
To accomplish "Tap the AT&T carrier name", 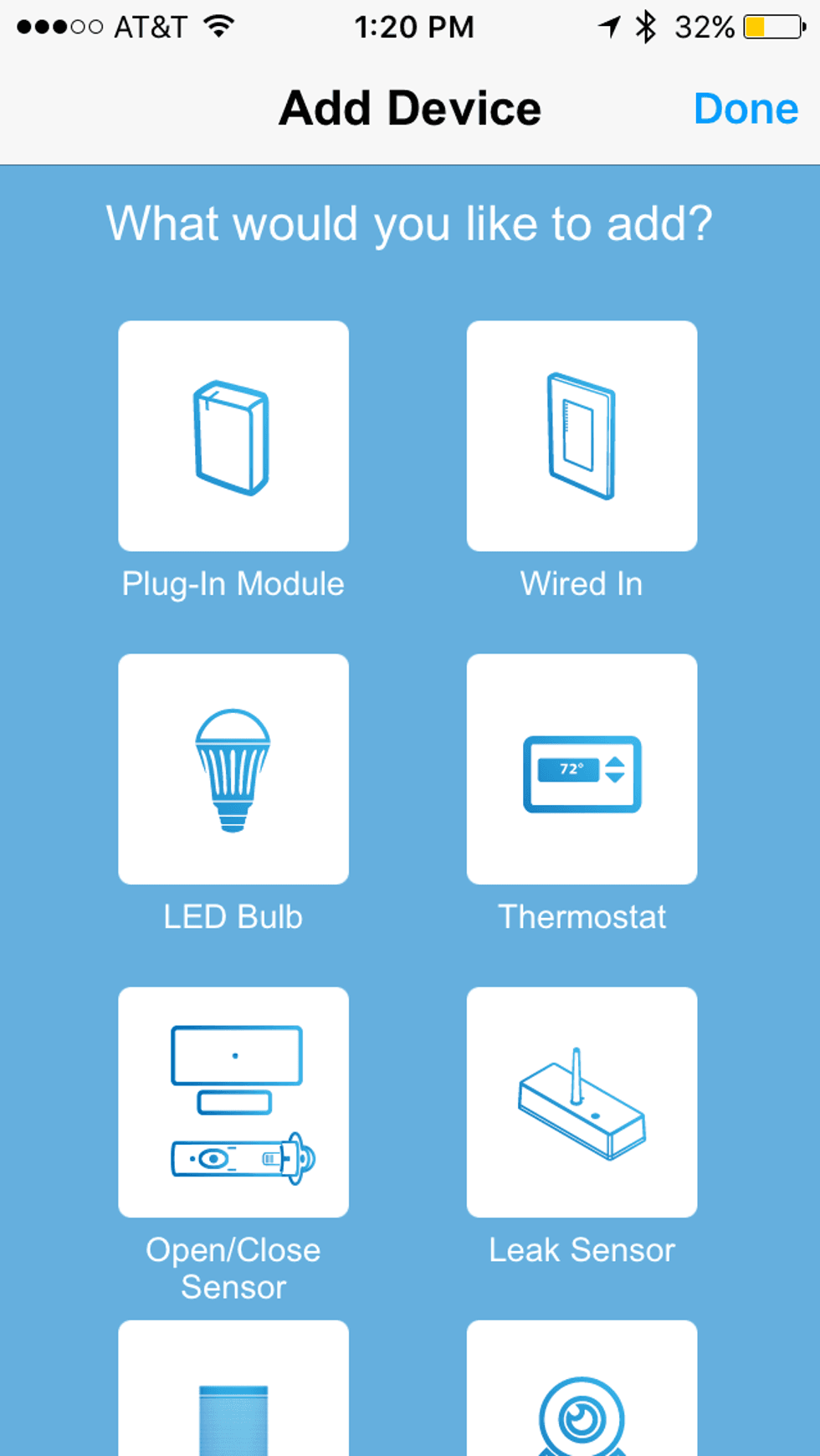I will pos(147,26).
